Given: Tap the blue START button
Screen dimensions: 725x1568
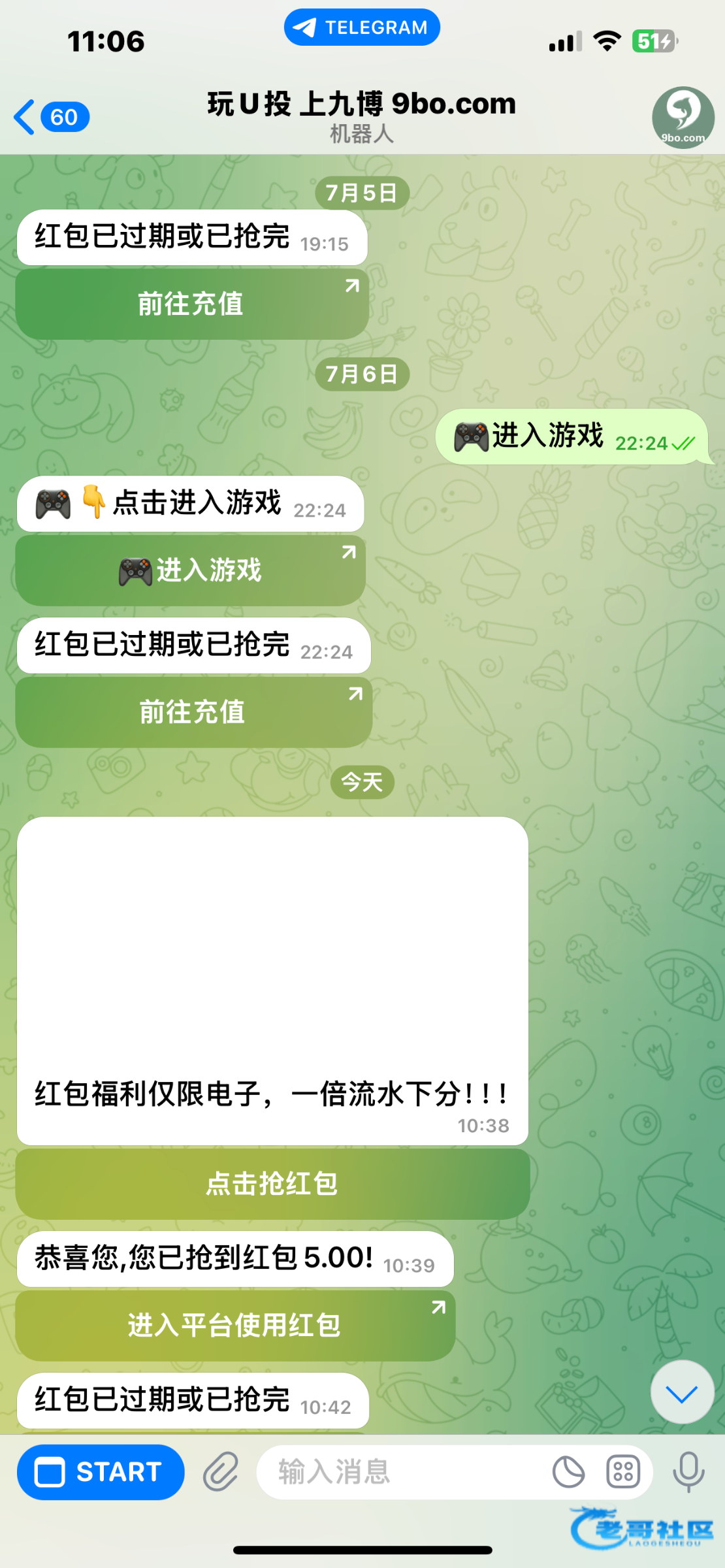Looking at the screenshot, I should point(101,1473).
